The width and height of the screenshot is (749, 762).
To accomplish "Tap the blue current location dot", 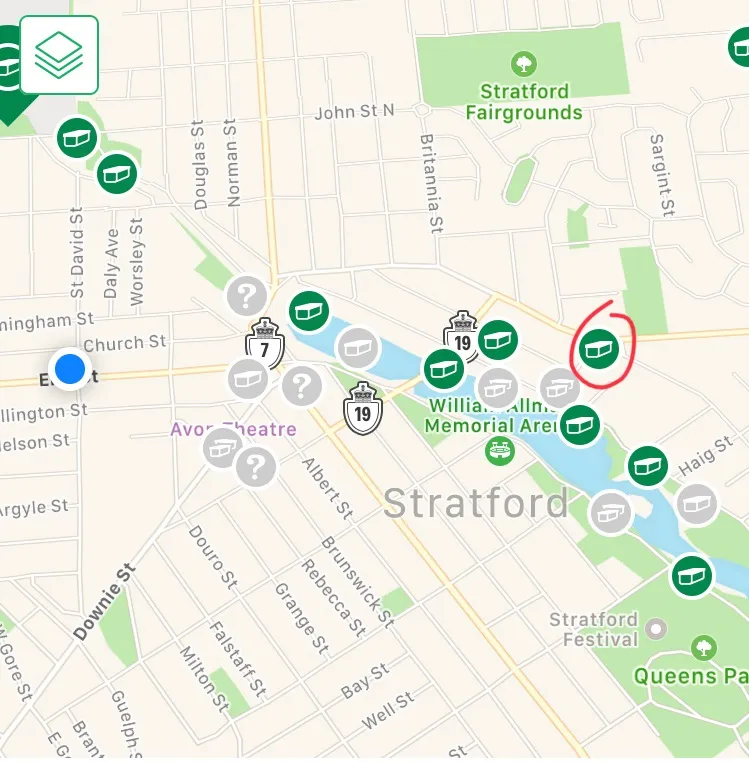I will pyautogui.click(x=70, y=369).
